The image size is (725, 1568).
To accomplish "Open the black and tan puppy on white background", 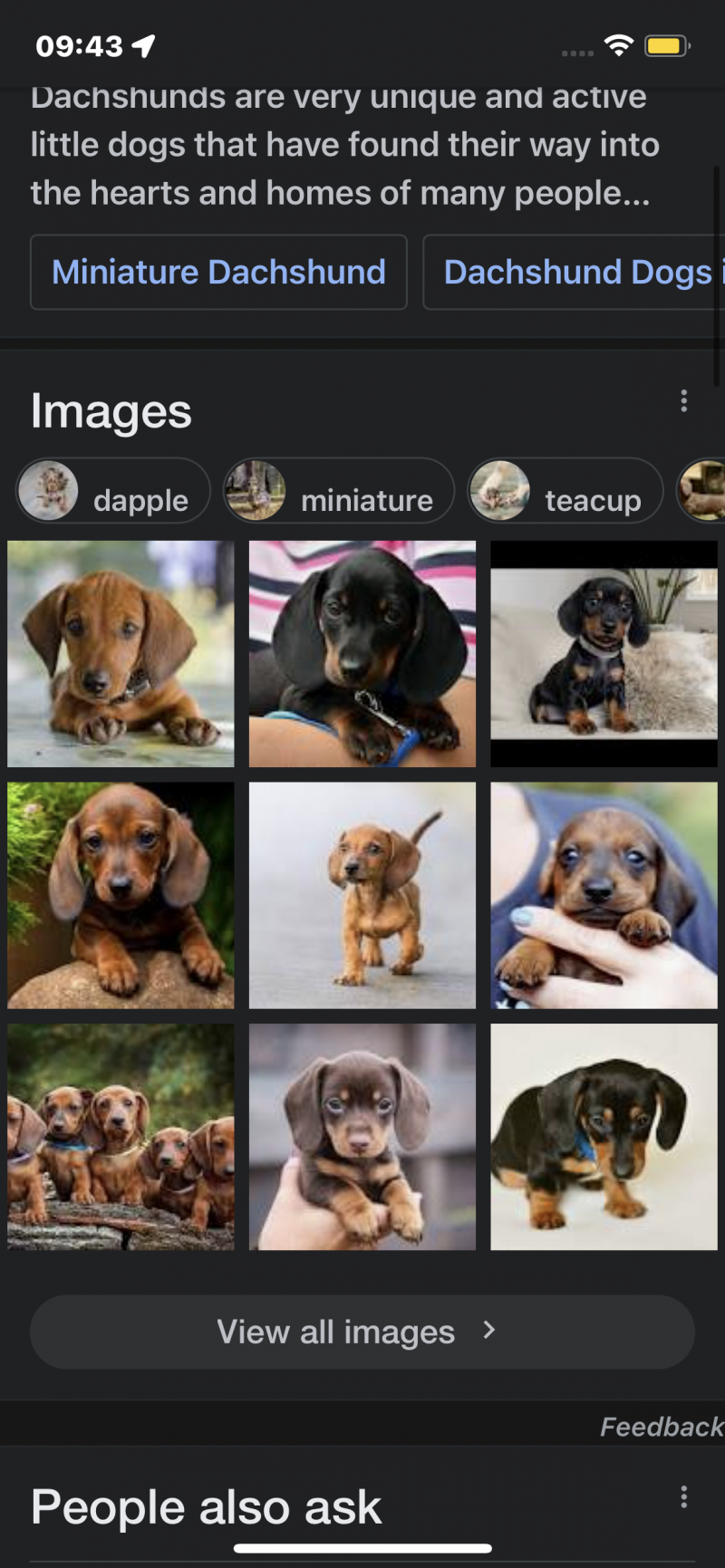I will click(x=604, y=1137).
